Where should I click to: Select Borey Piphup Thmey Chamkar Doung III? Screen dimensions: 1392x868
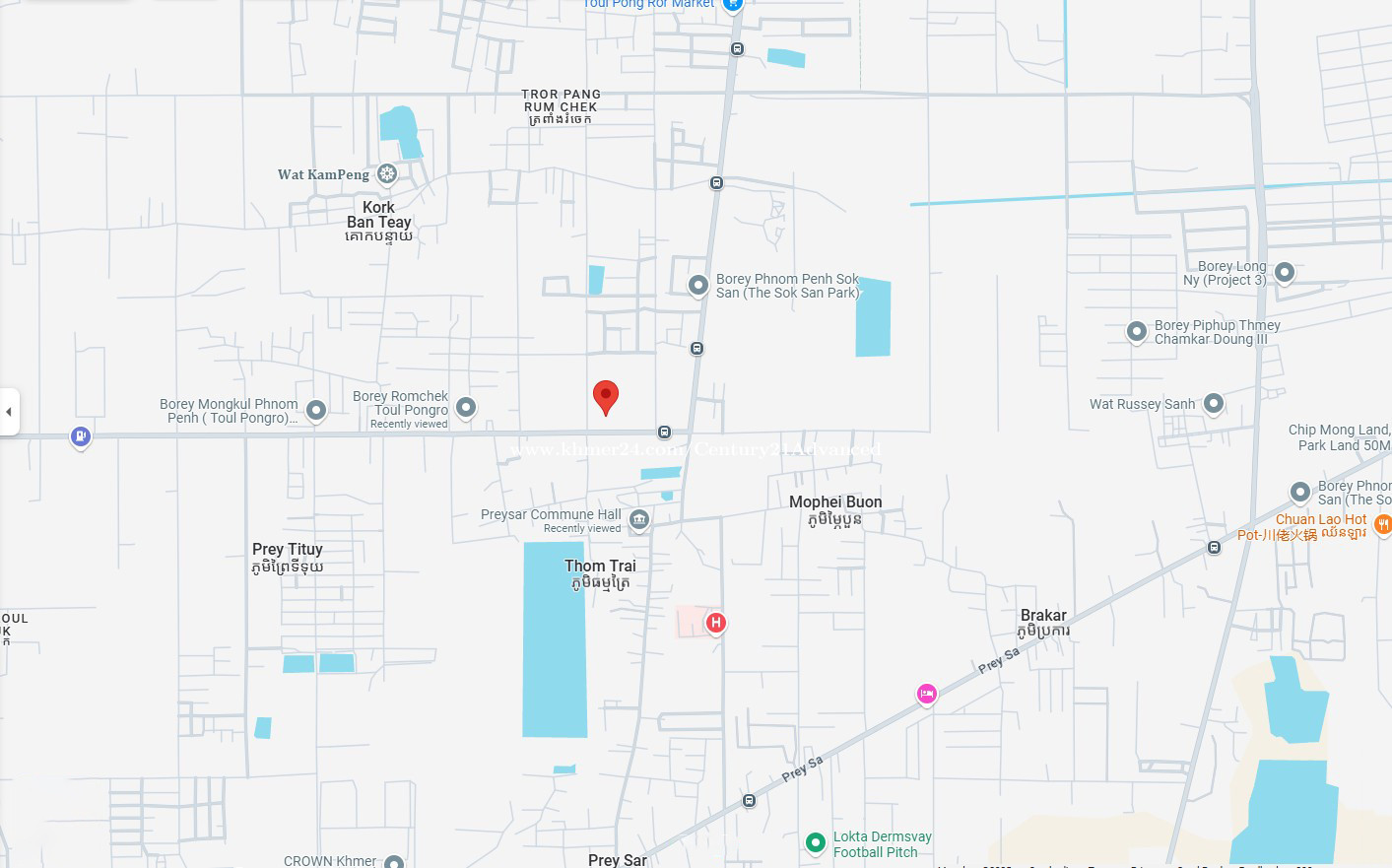pos(1137,331)
